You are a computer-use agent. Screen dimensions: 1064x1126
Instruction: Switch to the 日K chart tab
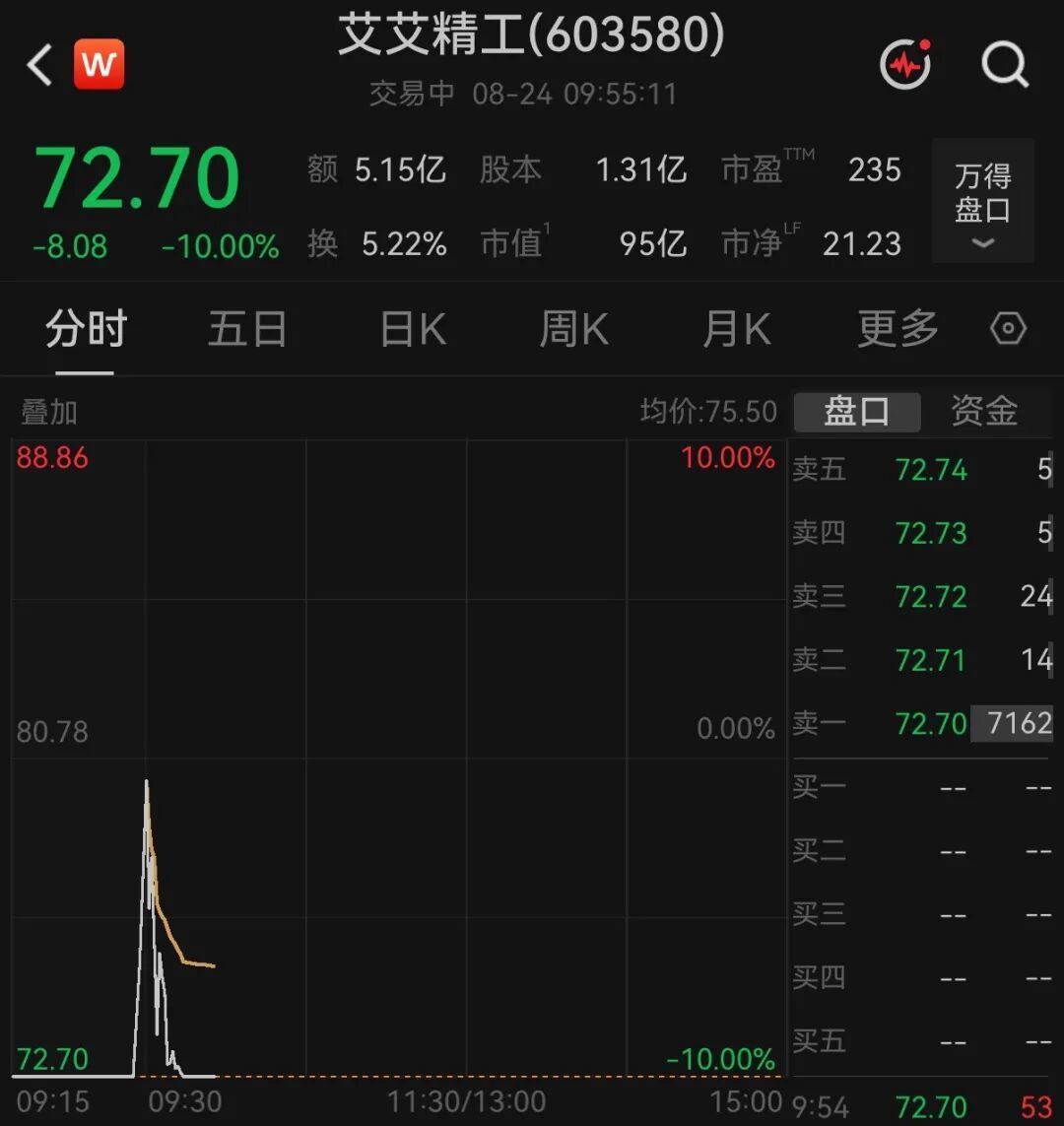(413, 329)
